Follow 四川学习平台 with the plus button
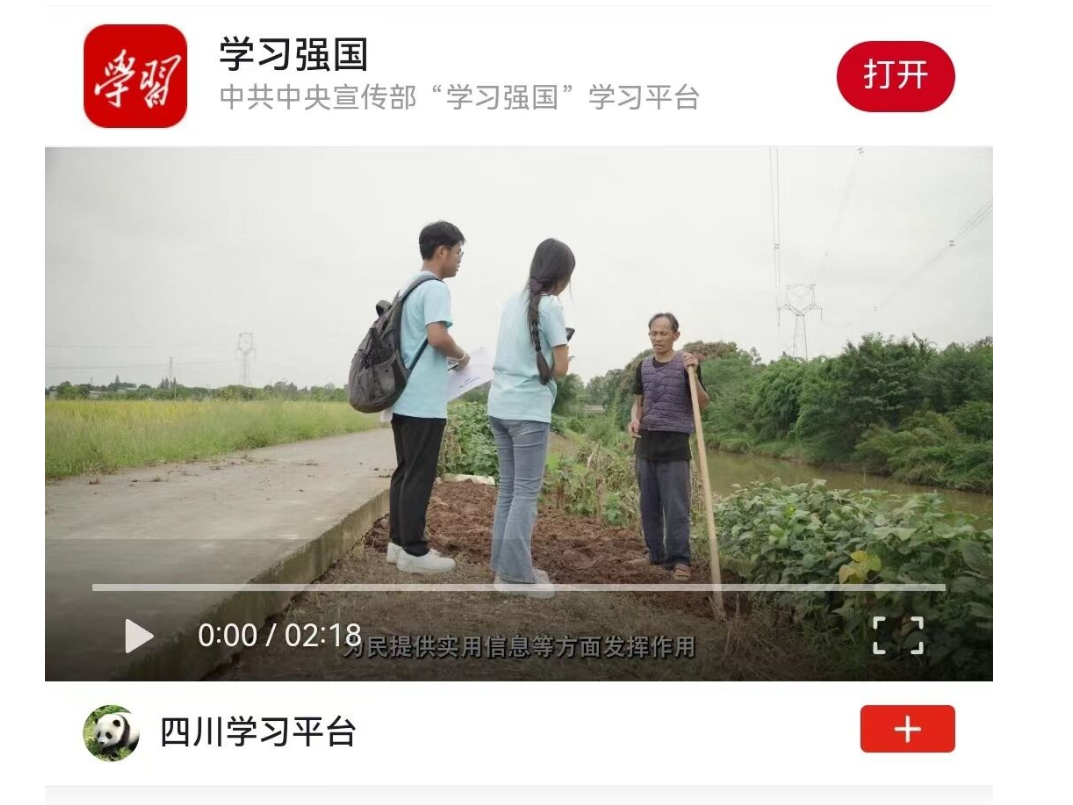 pos(907,729)
